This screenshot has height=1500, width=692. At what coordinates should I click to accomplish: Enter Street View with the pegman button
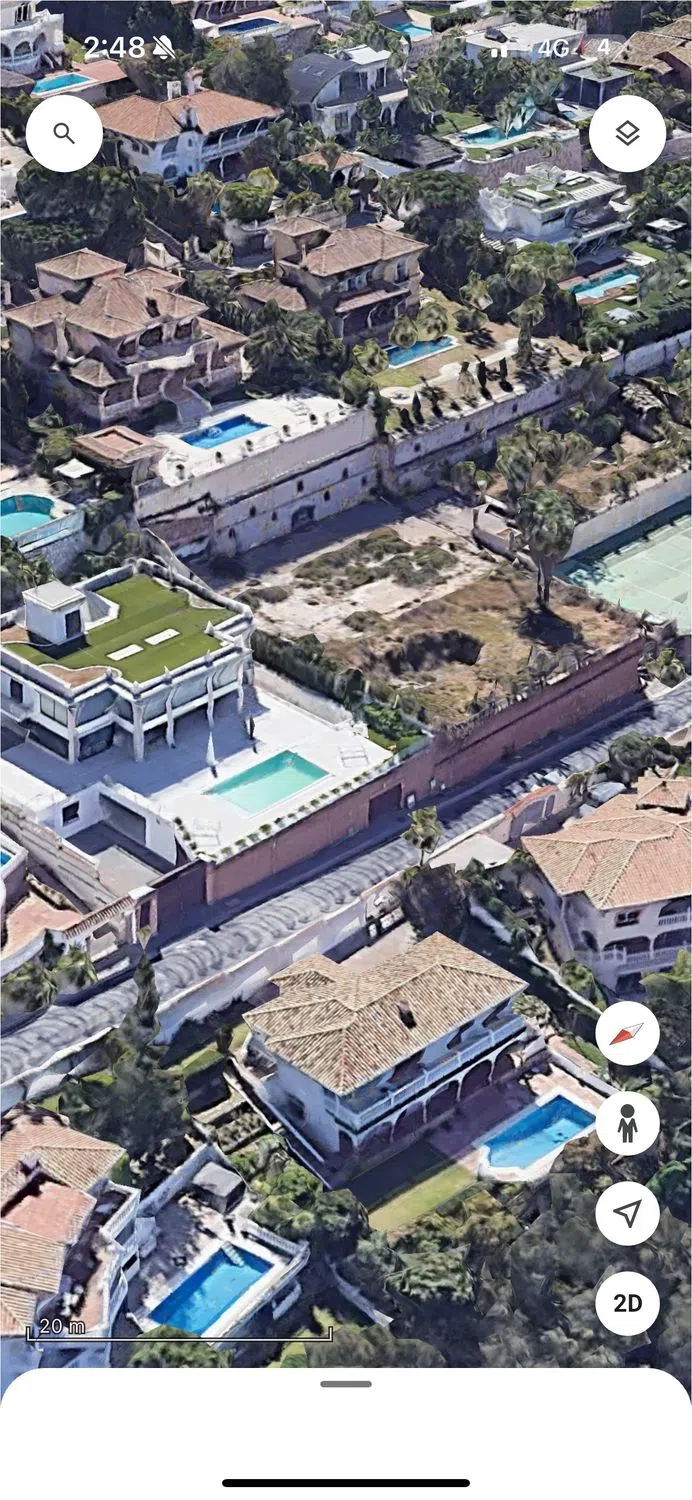click(627, 1123)
